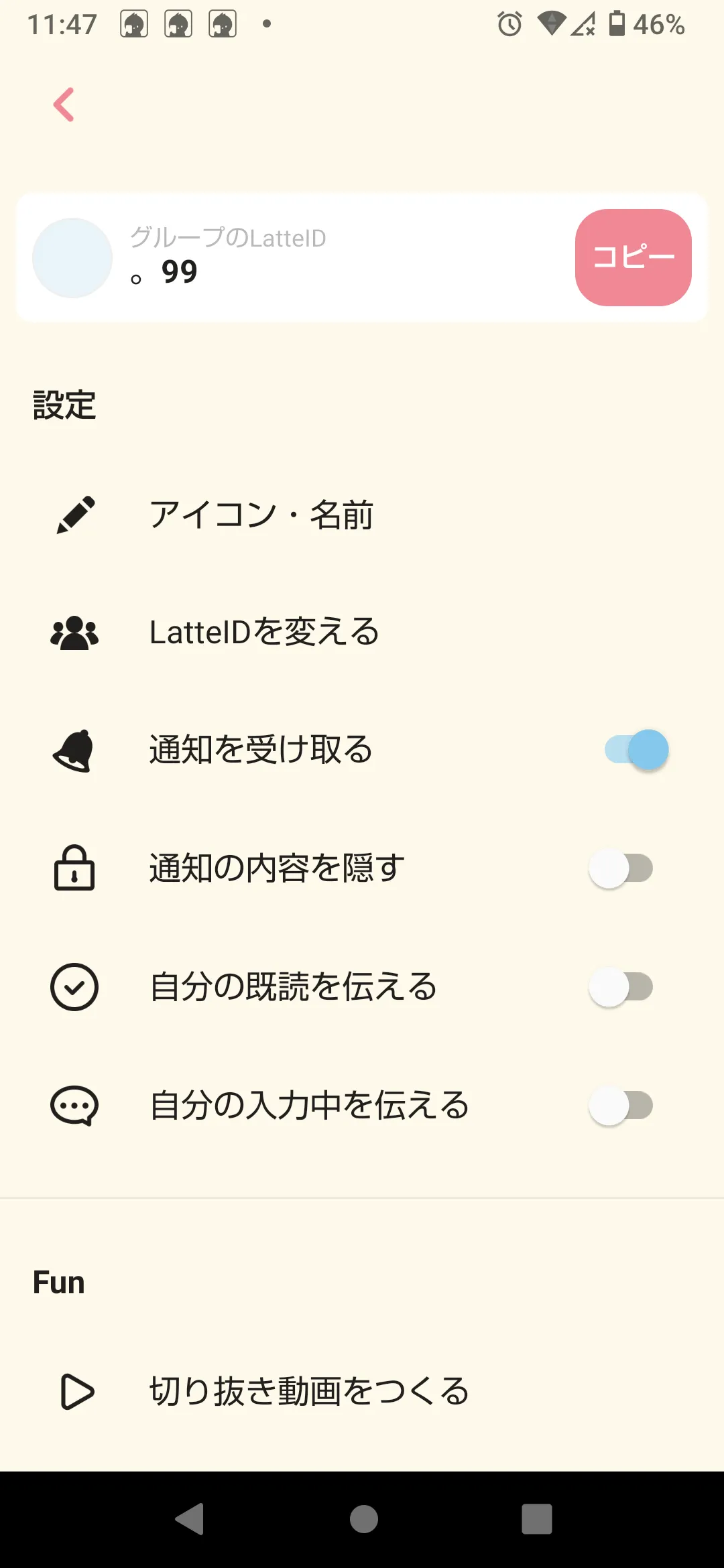Open recent apps from navigation bar

(x=537, y=1518)
